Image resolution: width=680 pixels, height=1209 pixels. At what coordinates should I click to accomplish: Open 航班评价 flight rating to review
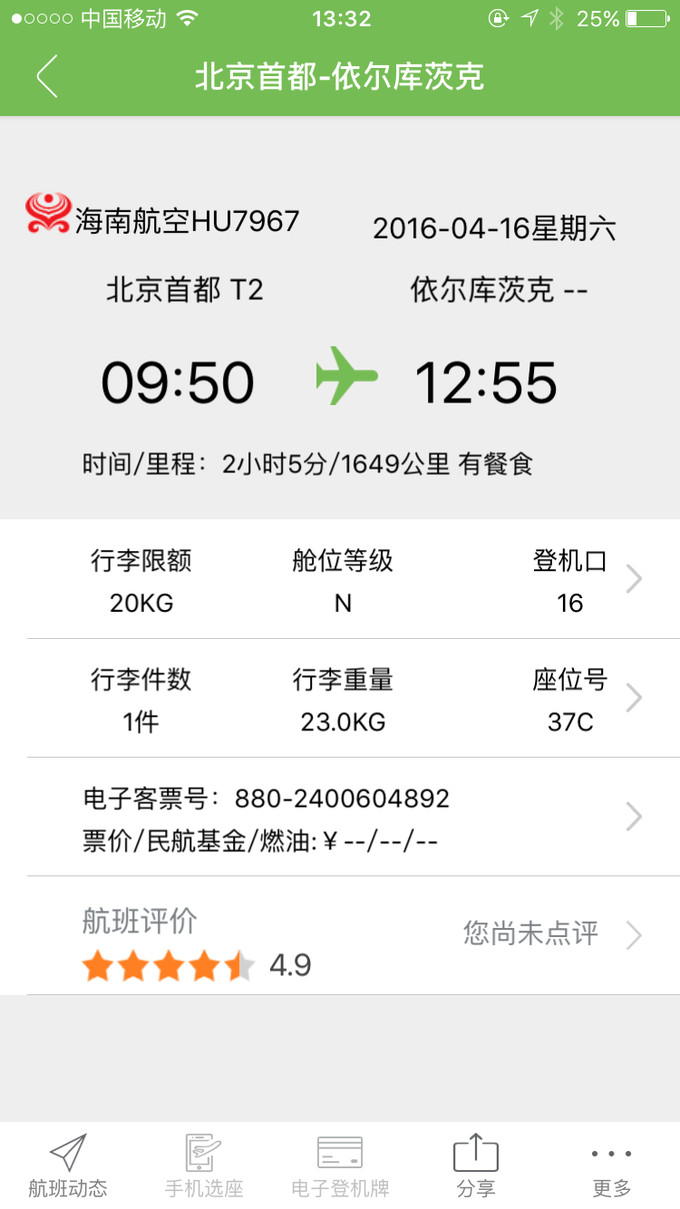[340, 936]
